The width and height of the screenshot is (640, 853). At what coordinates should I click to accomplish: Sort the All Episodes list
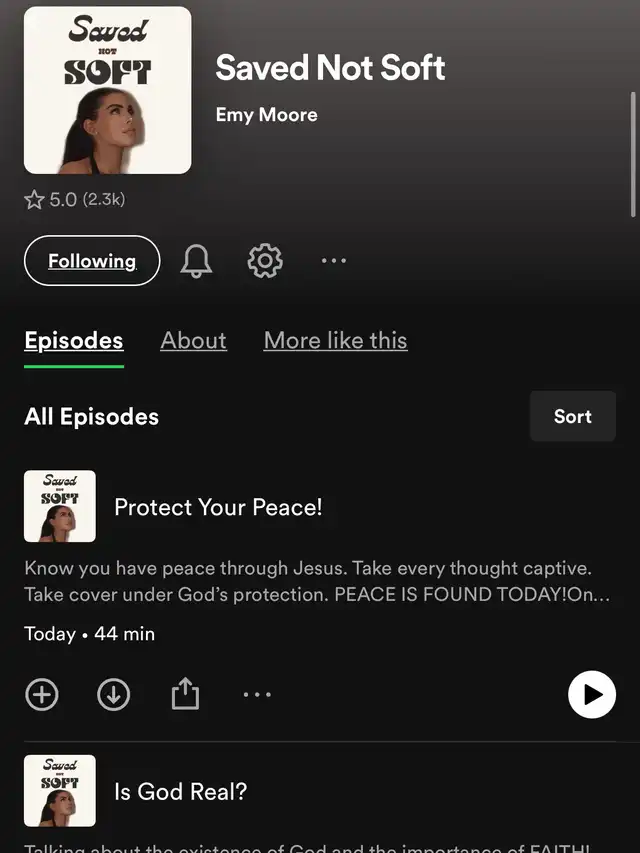(x=572, y=417)
